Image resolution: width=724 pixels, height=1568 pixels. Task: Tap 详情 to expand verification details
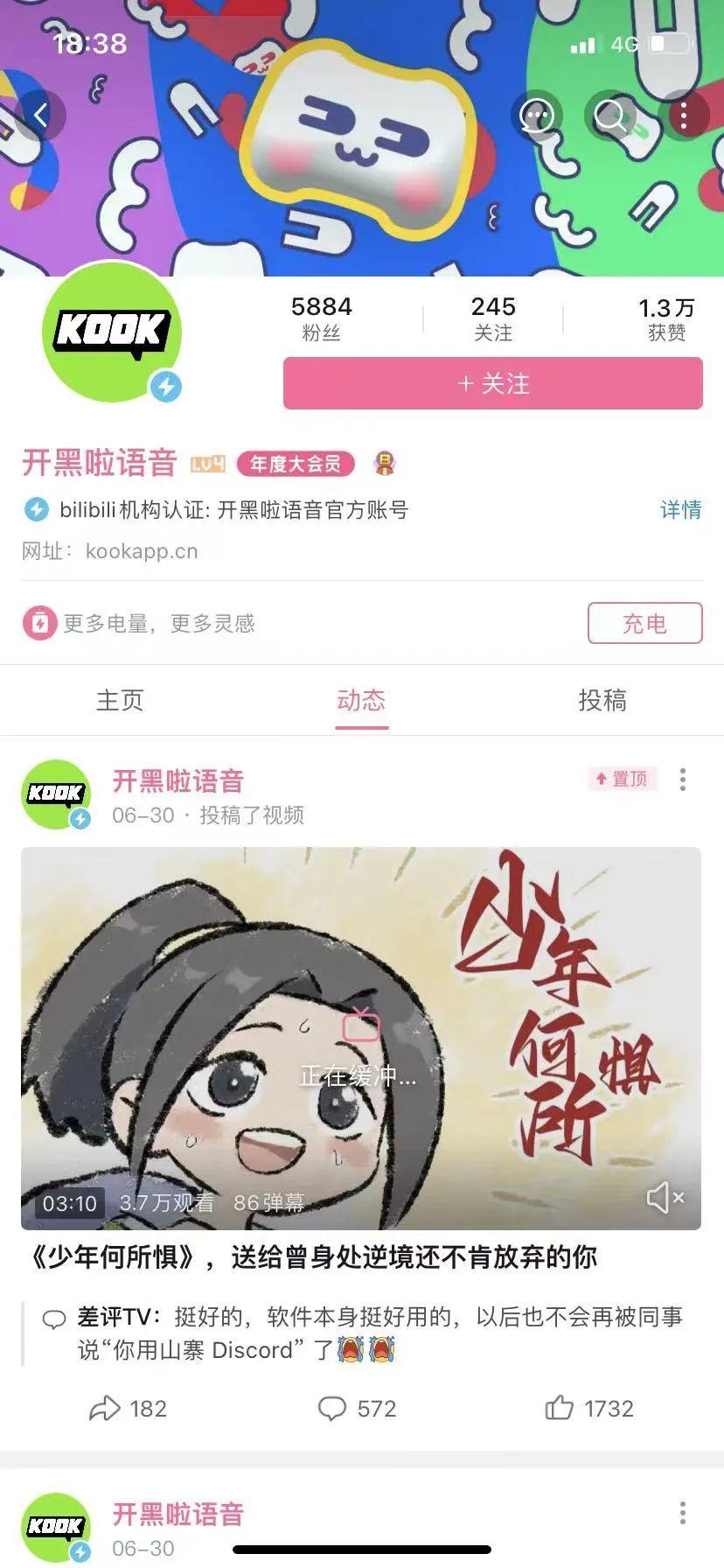click(x=683, y=508)
